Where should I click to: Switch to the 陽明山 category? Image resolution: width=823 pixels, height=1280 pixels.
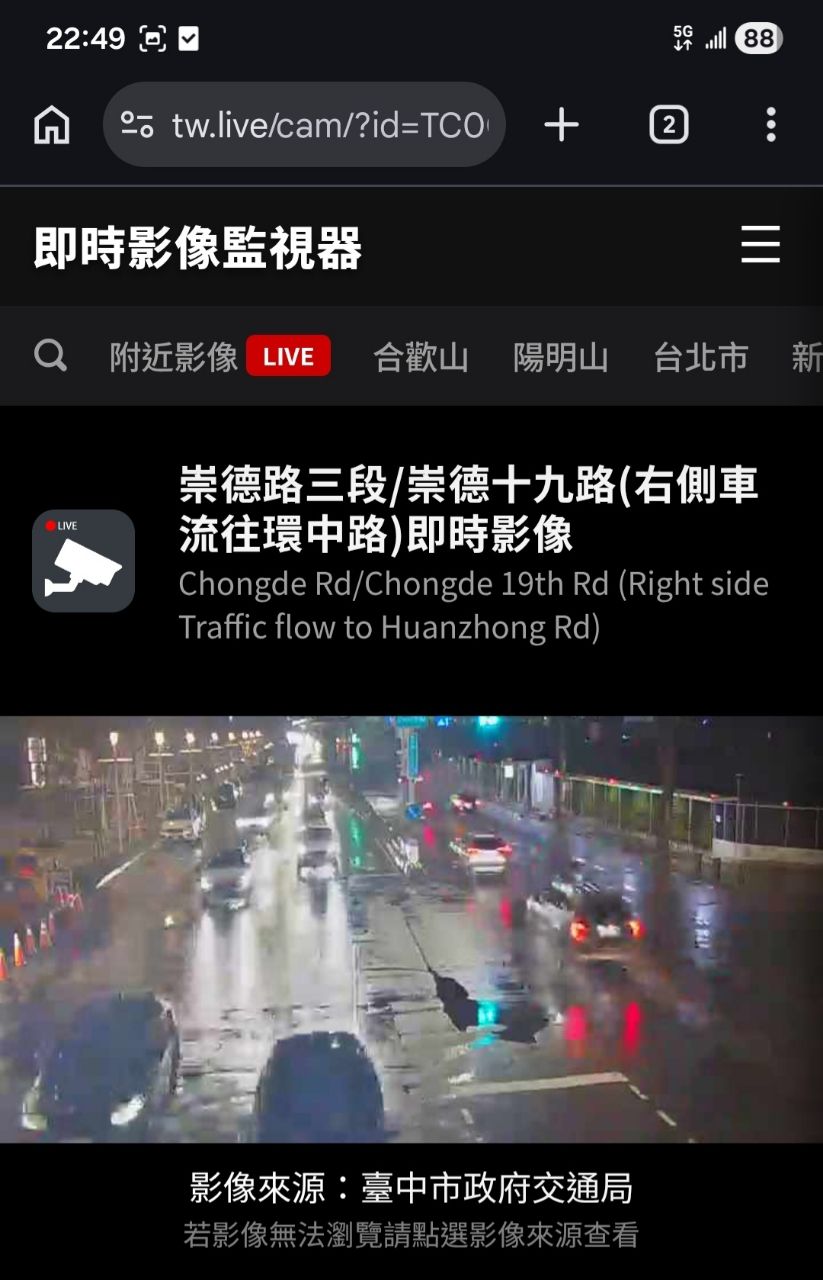(x=560, y=356)
